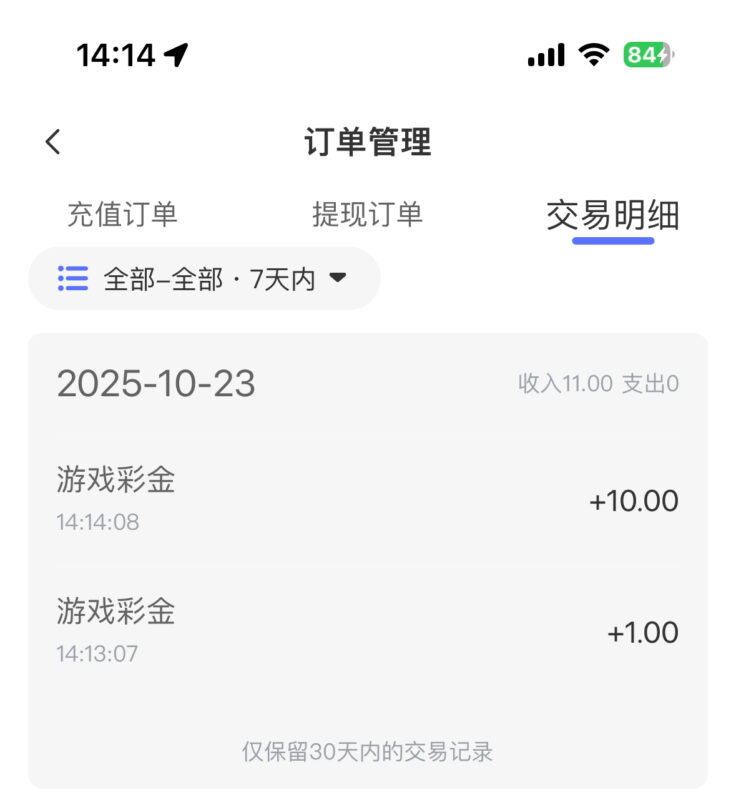Screen dimensions: 736x800
Task: Tap the Wi-Fi icon in the status bar
Action: [x=592, y=55]
